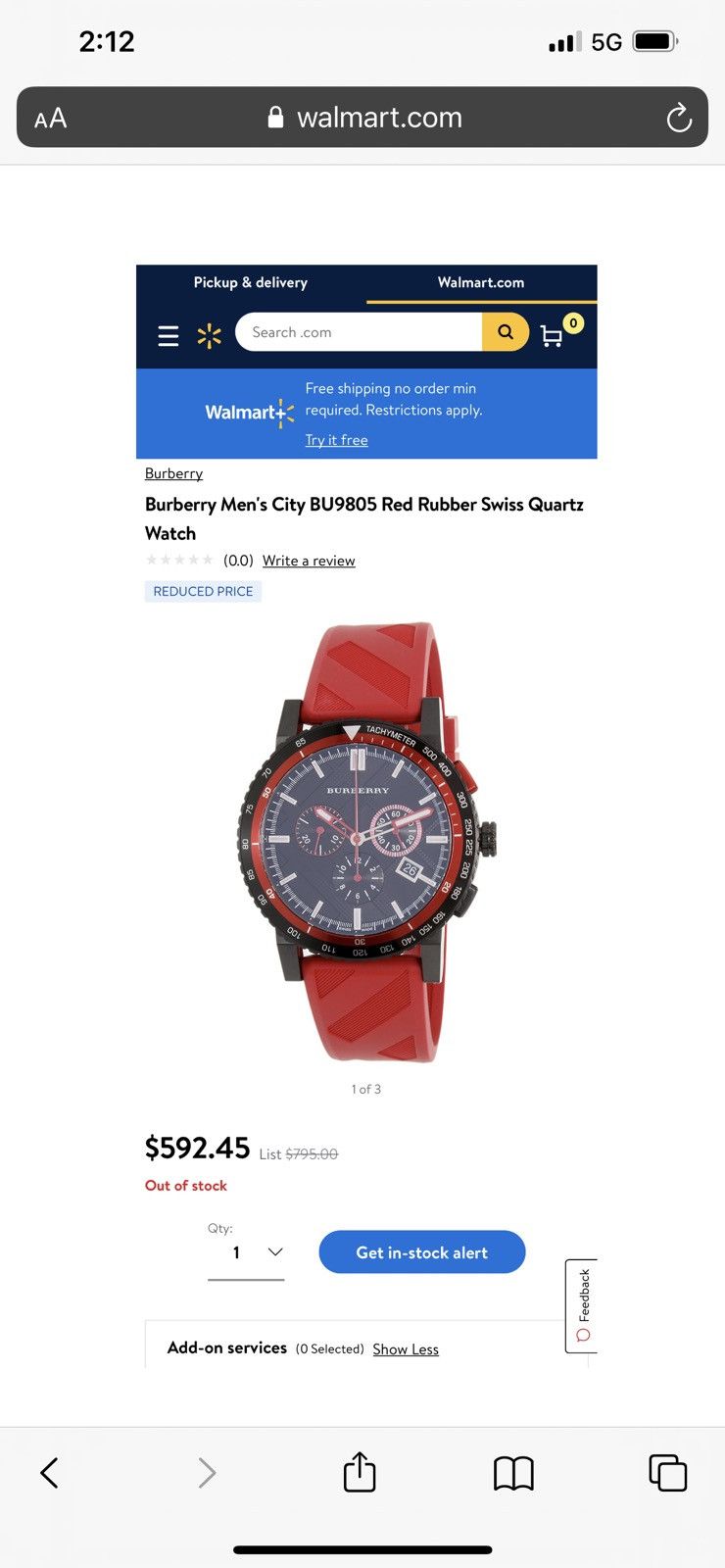Switch to Pickup & delivery tab
Screen dimensions: 725x1568
pyautogui.click(x=251, y=282)
